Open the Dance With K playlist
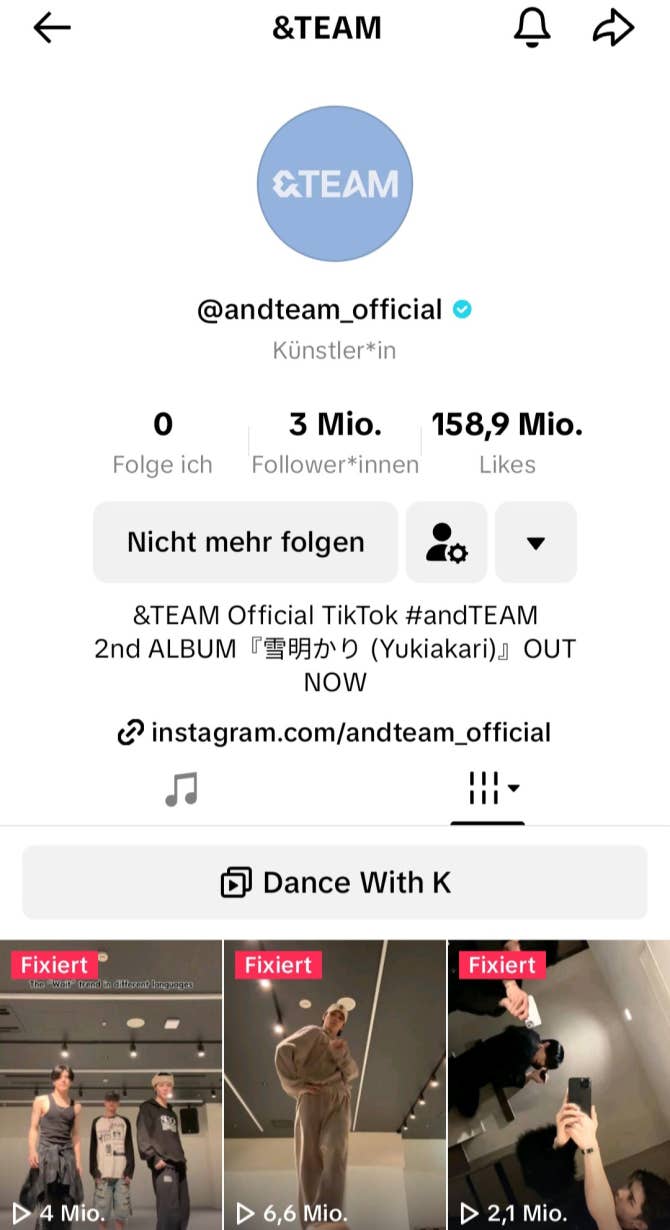Screen dimensions: 670x1230 (x=335, y=882)
